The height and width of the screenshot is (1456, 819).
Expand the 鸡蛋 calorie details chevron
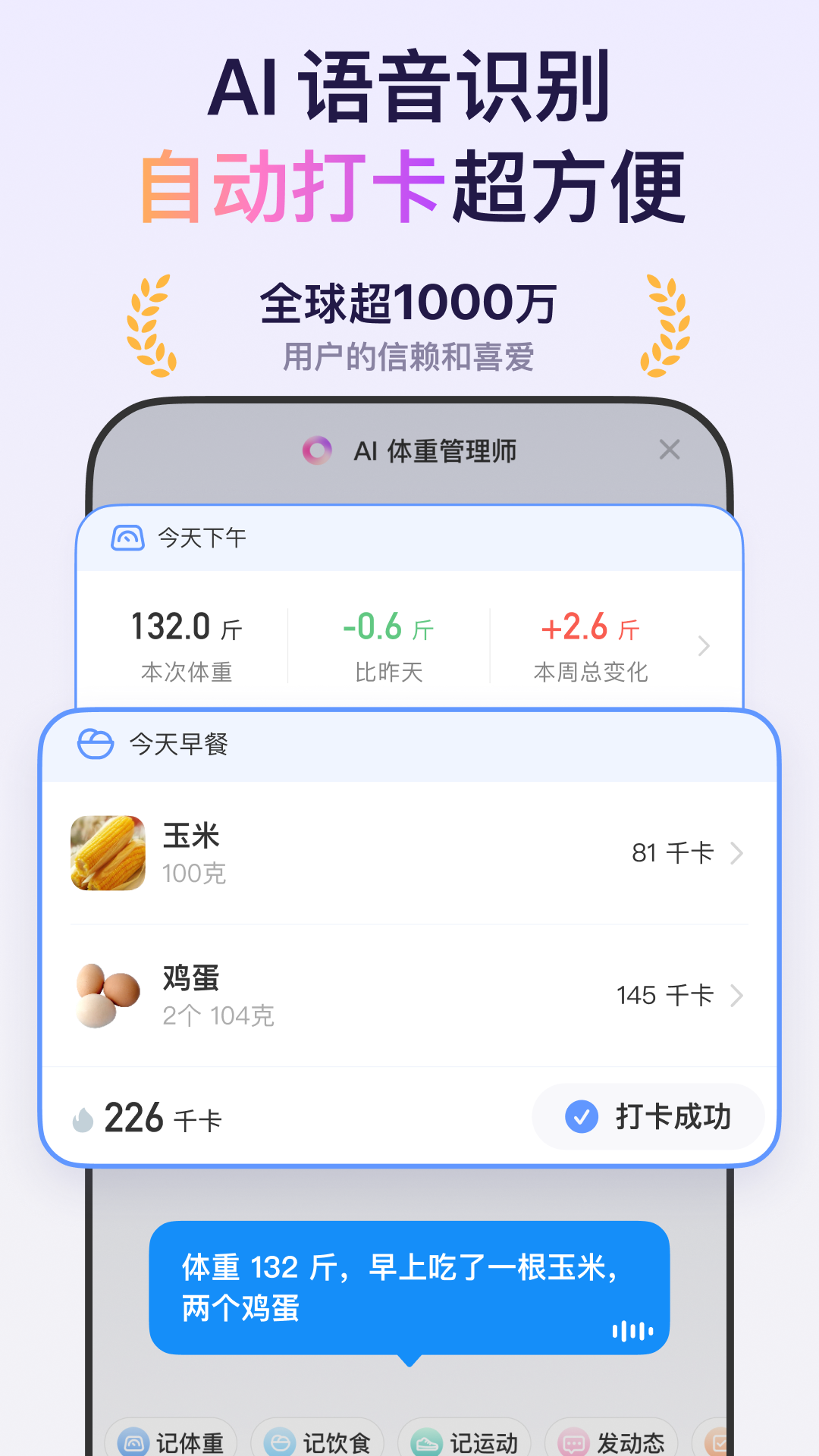coord(736,996)
